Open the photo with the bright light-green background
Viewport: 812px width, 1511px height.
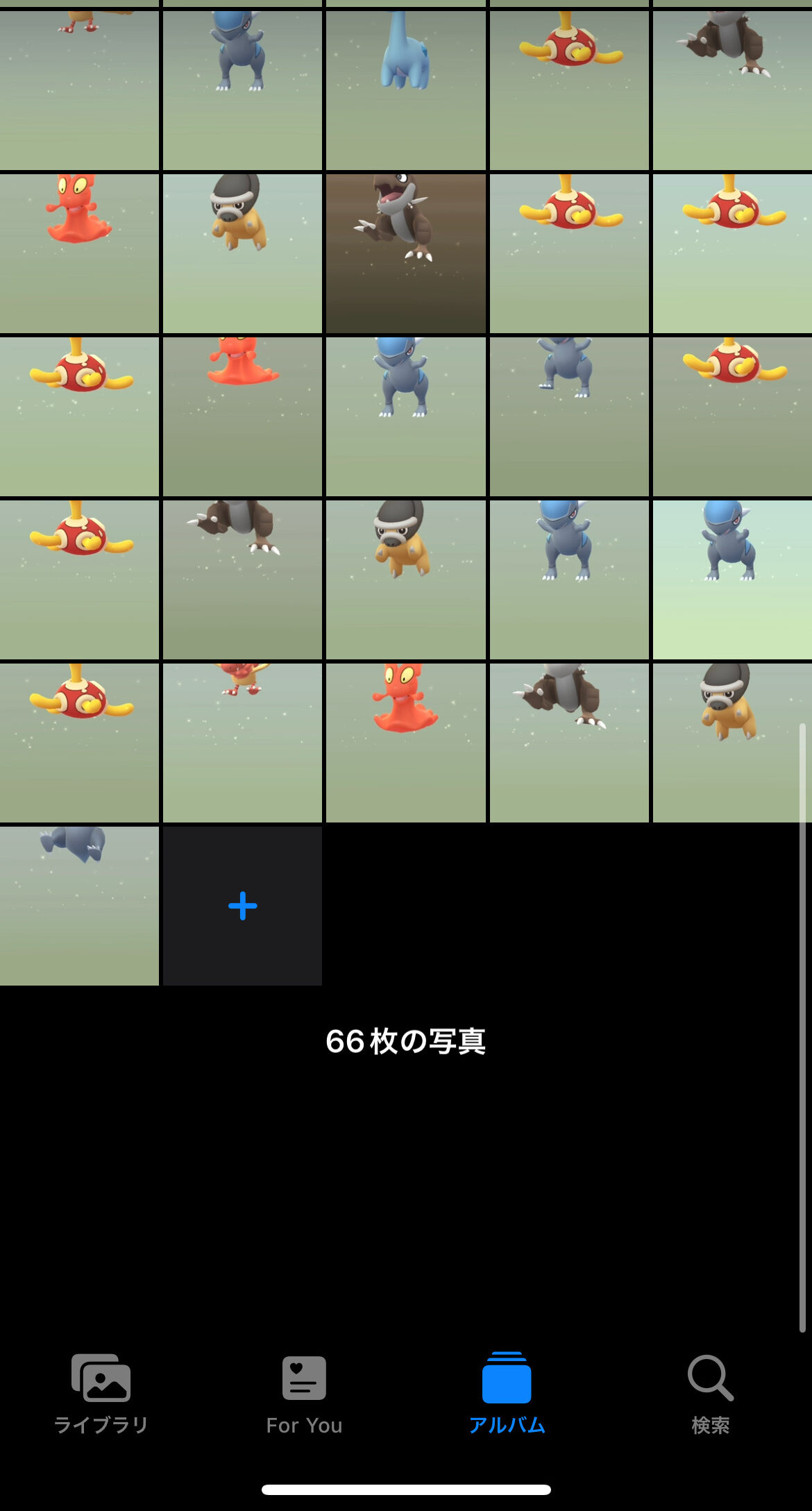pos(732,580)
